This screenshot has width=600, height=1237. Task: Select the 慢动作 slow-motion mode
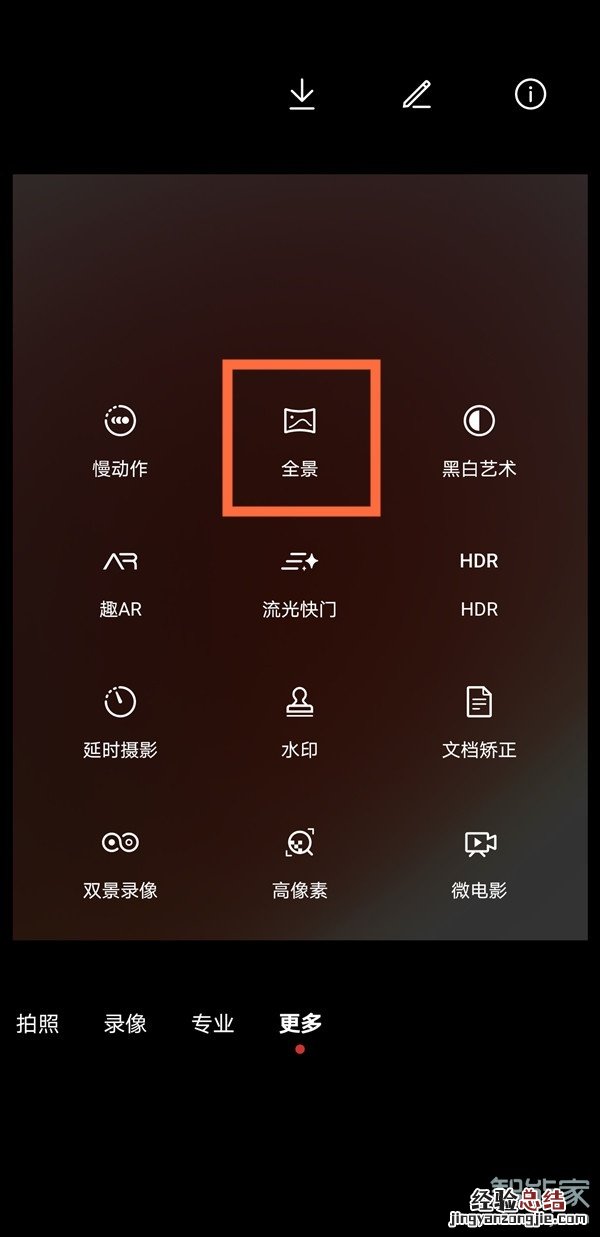pyautogui.click(x=120, y=438)
